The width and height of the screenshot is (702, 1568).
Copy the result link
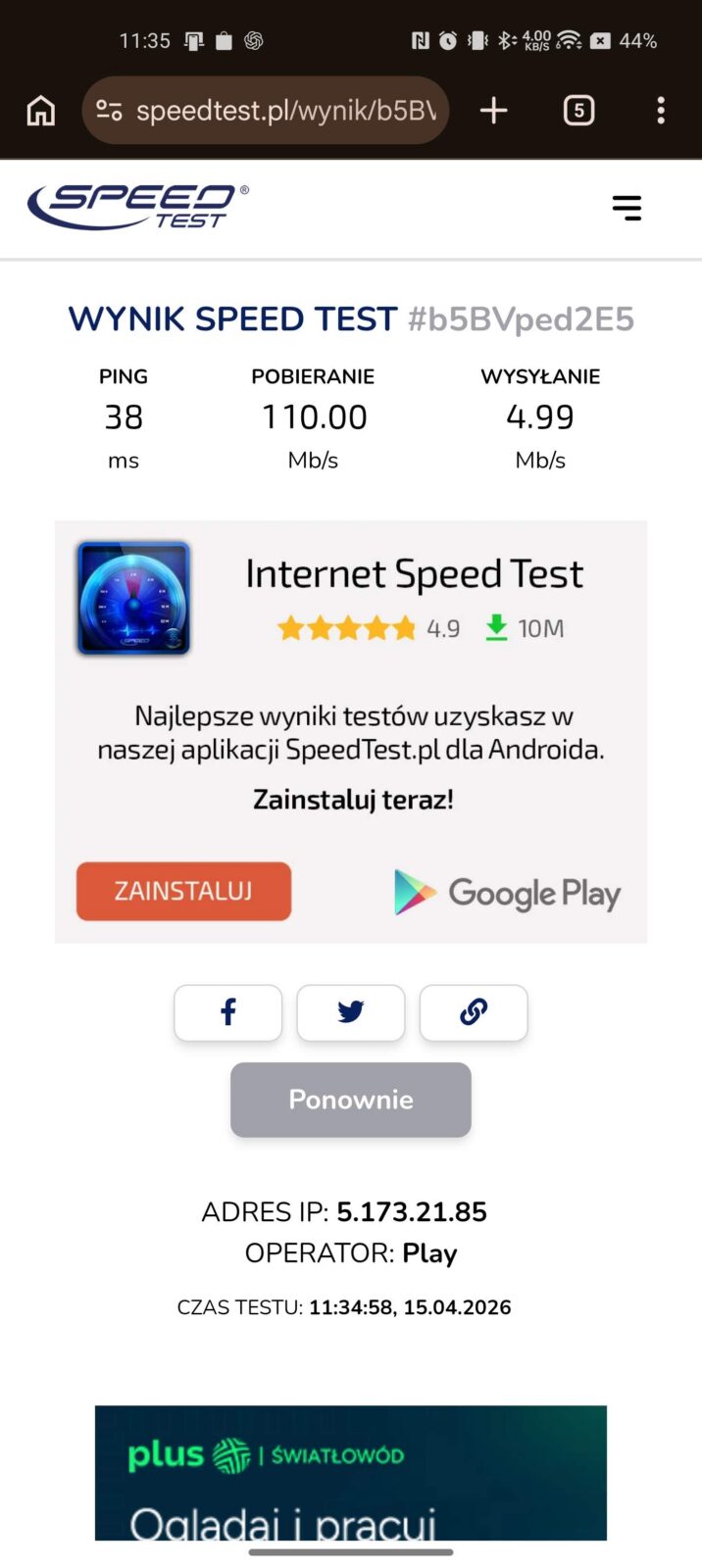tap(474, 1012)
